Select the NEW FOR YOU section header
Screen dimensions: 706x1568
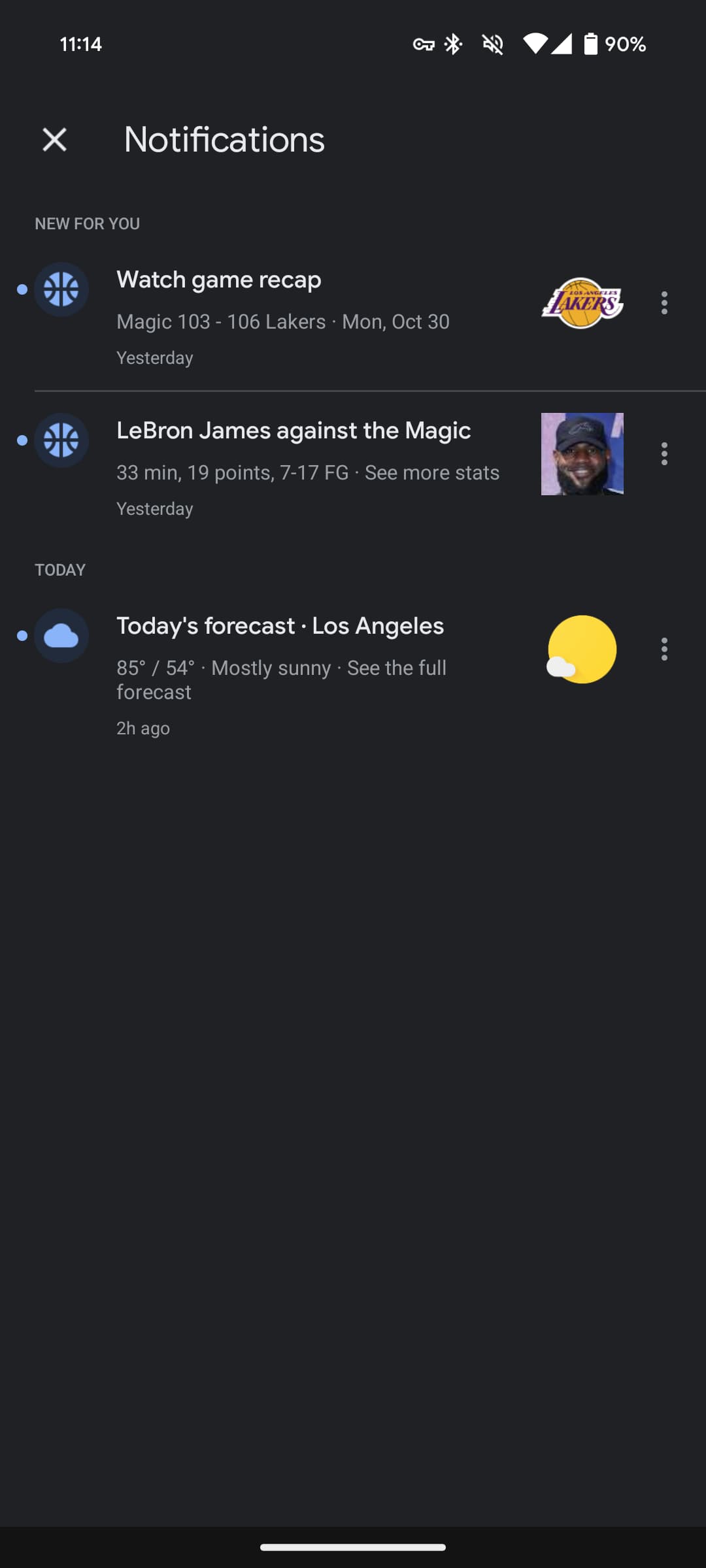87,223
